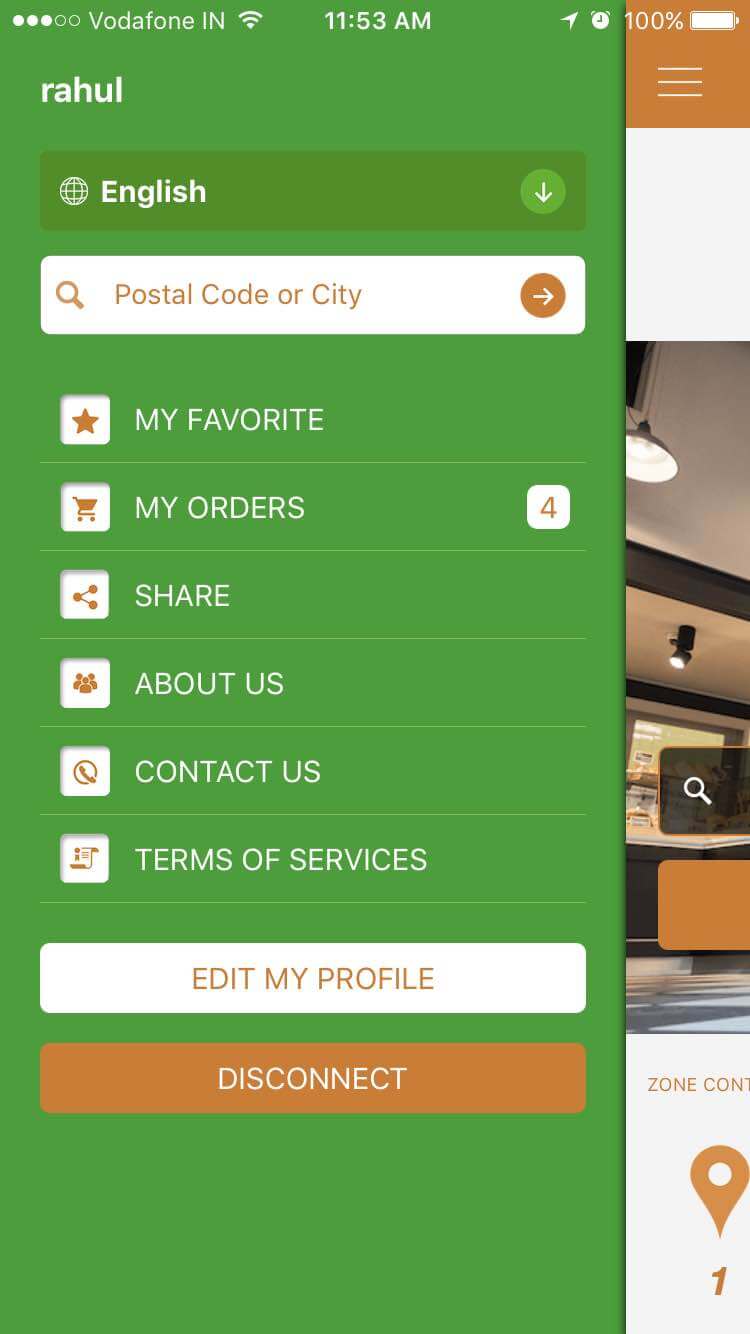750x1334 pixels.
Task: View My Orders
Action: tap(312, 508)
